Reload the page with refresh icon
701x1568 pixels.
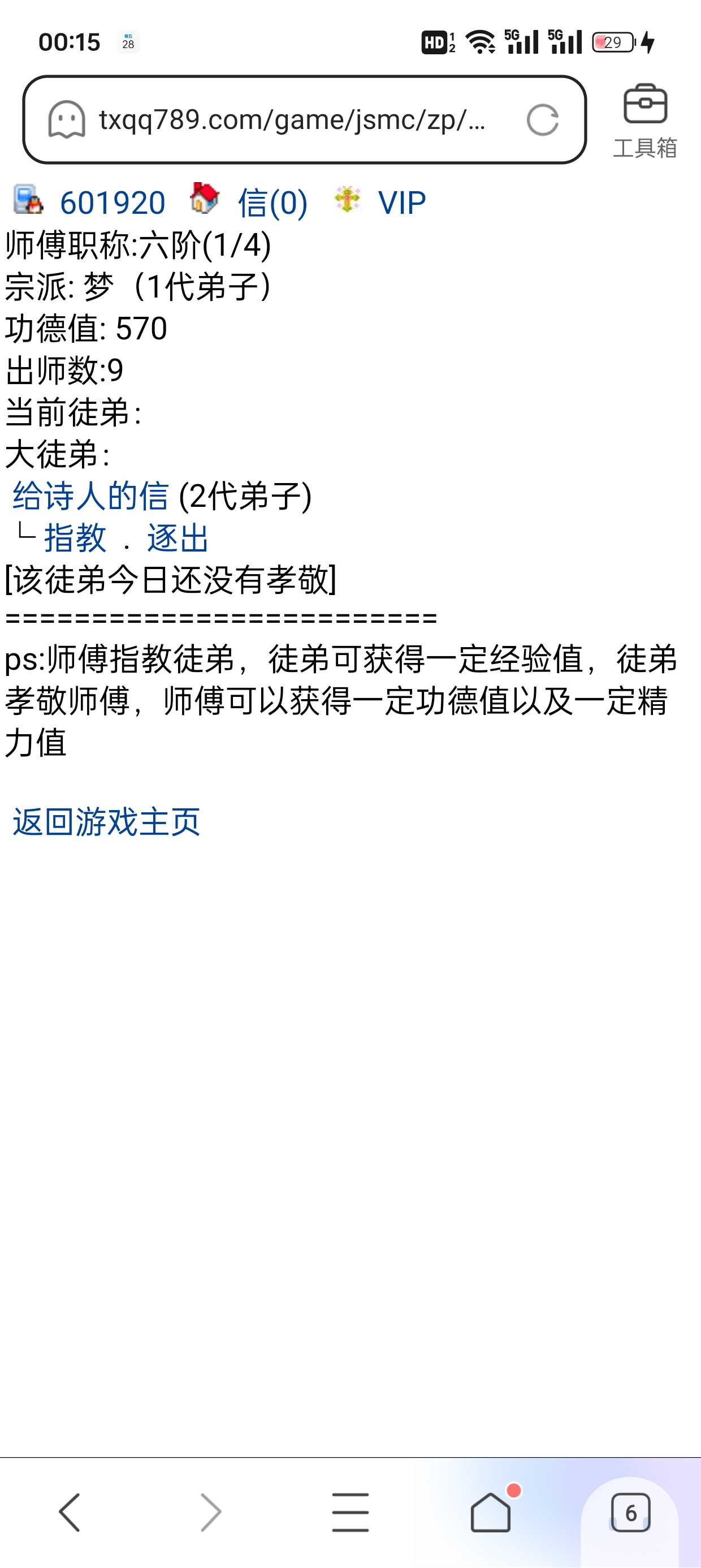[542, 119]
